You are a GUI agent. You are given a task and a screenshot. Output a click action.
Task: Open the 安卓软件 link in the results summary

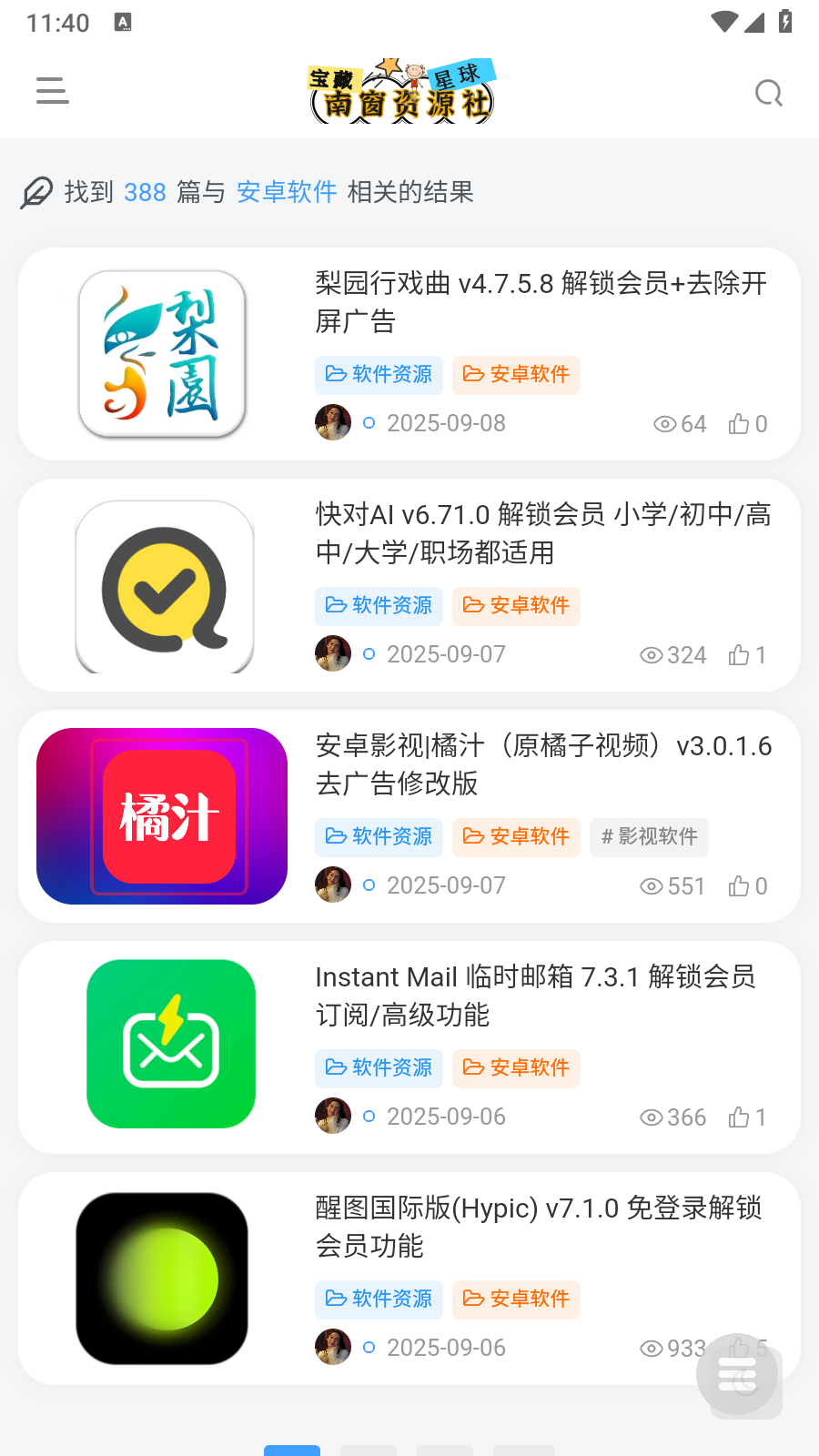pos(286,193)
